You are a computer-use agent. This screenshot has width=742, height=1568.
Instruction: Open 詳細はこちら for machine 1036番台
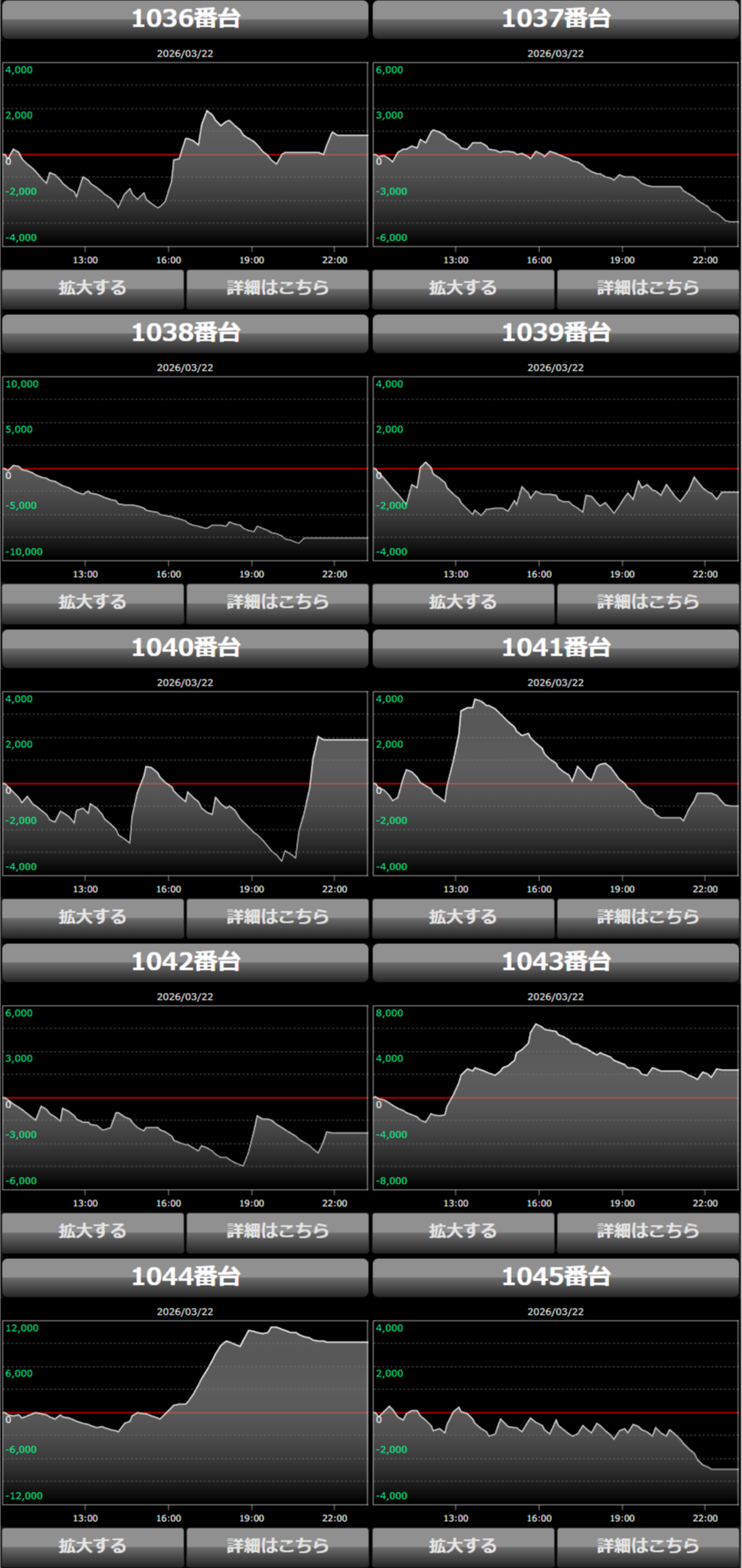[277, 288]
